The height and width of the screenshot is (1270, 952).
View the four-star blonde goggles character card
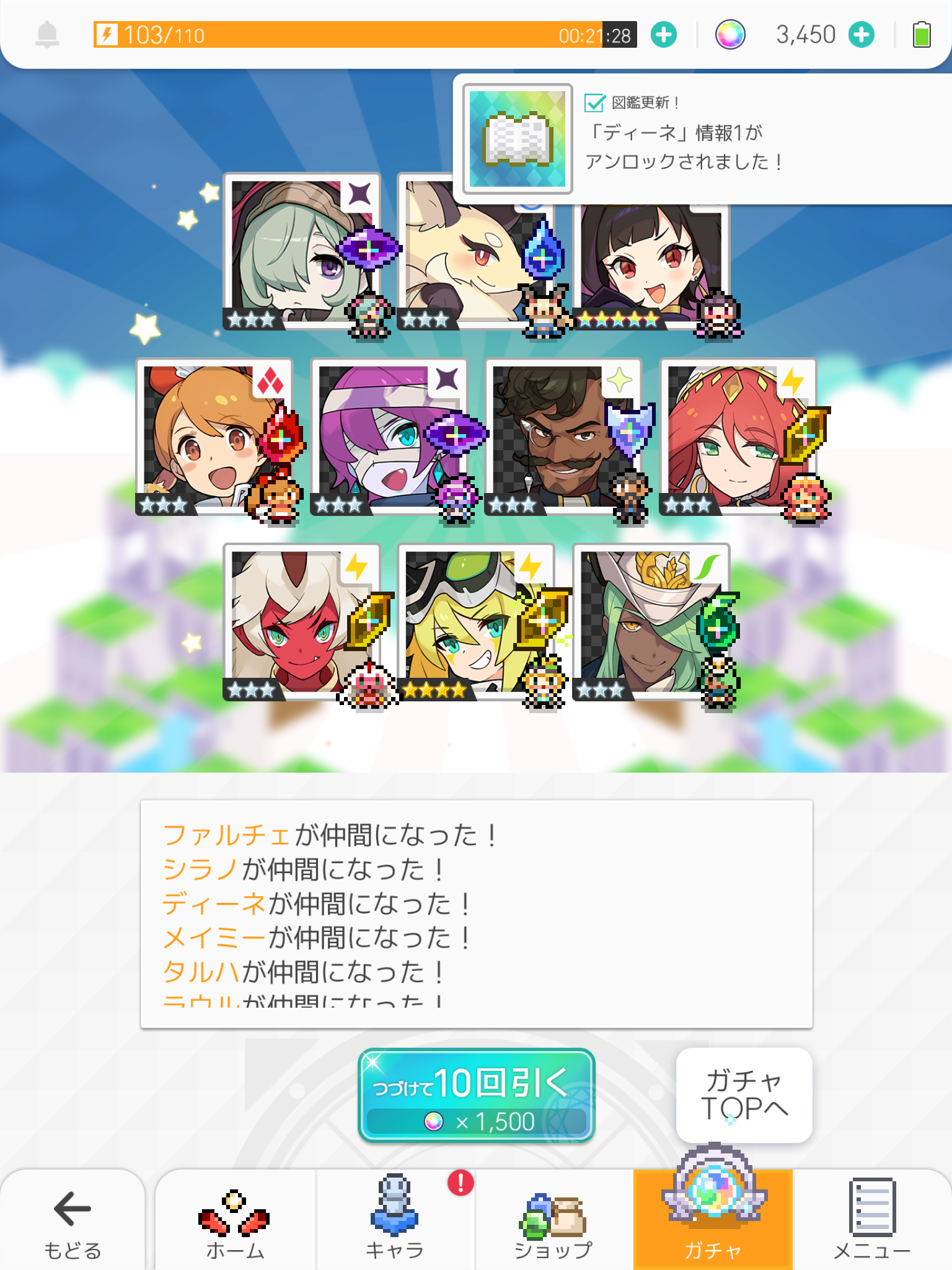pyautogui.click(x=475, y=623)
